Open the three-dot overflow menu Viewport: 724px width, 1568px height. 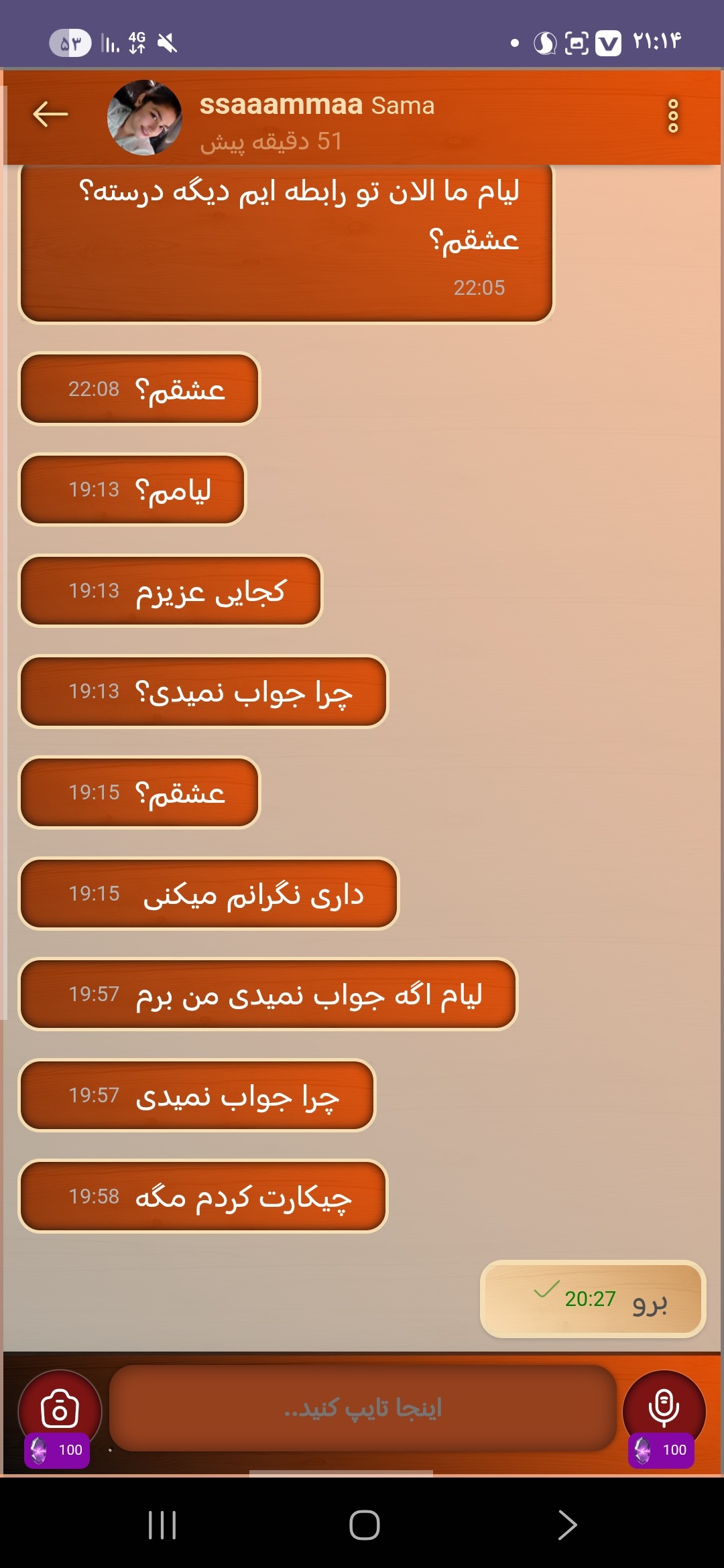tap(673, 116)
